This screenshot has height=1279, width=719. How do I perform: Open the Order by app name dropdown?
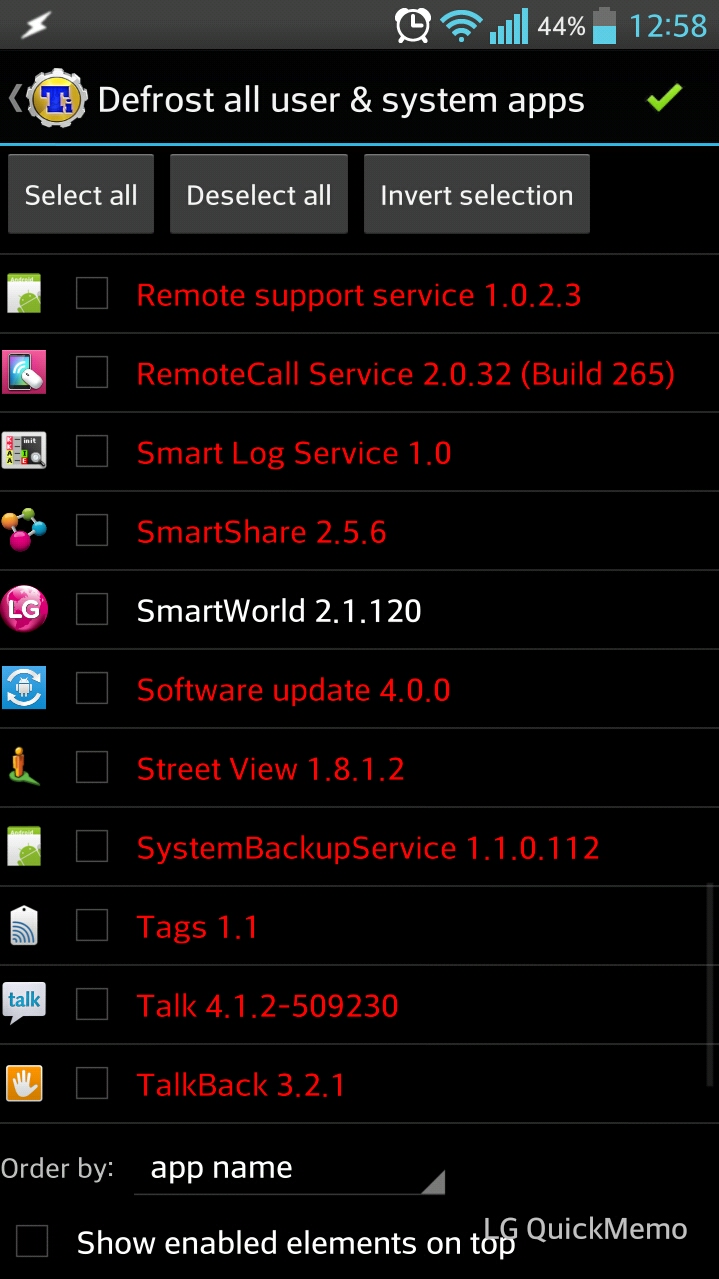(289, 1168)
